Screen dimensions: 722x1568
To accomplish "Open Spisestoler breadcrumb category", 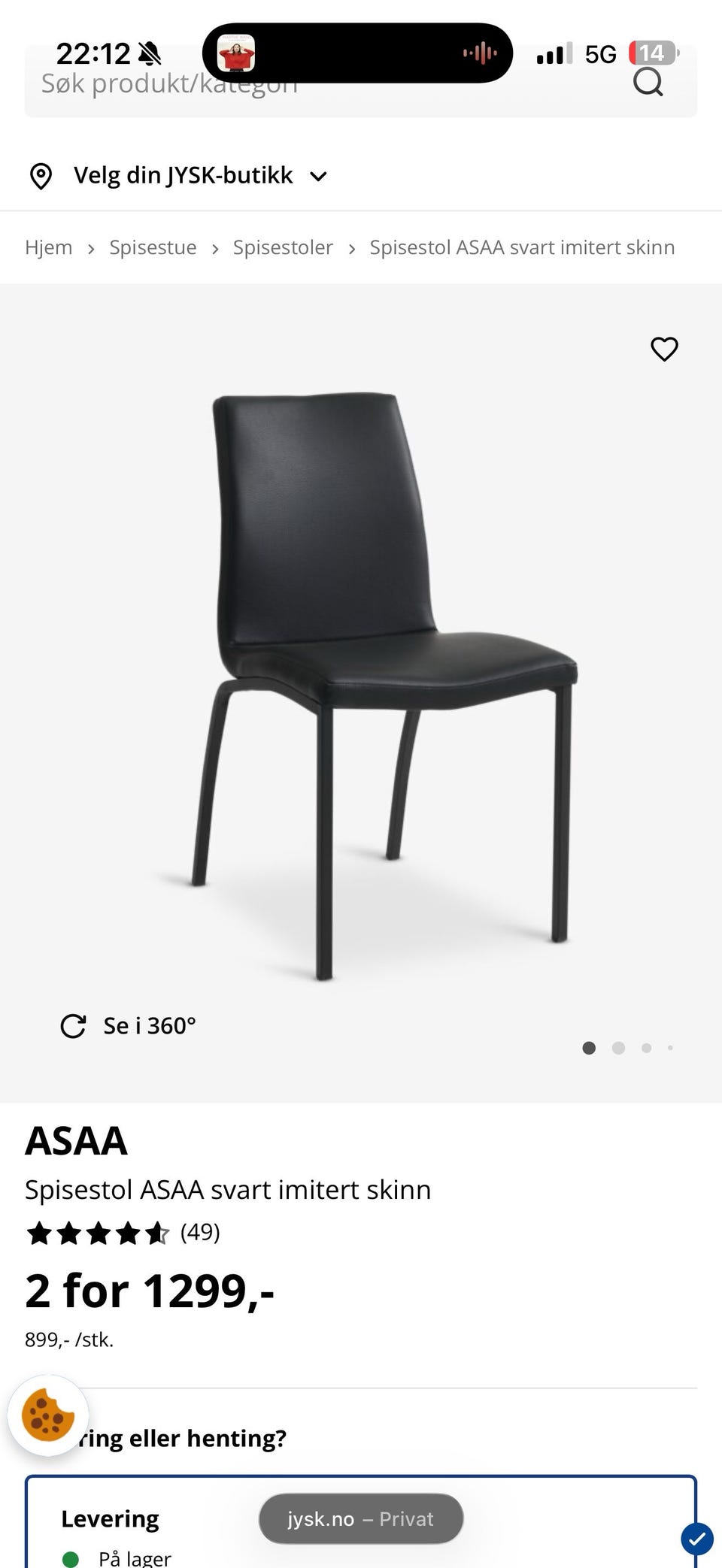I will coord(283,247).
